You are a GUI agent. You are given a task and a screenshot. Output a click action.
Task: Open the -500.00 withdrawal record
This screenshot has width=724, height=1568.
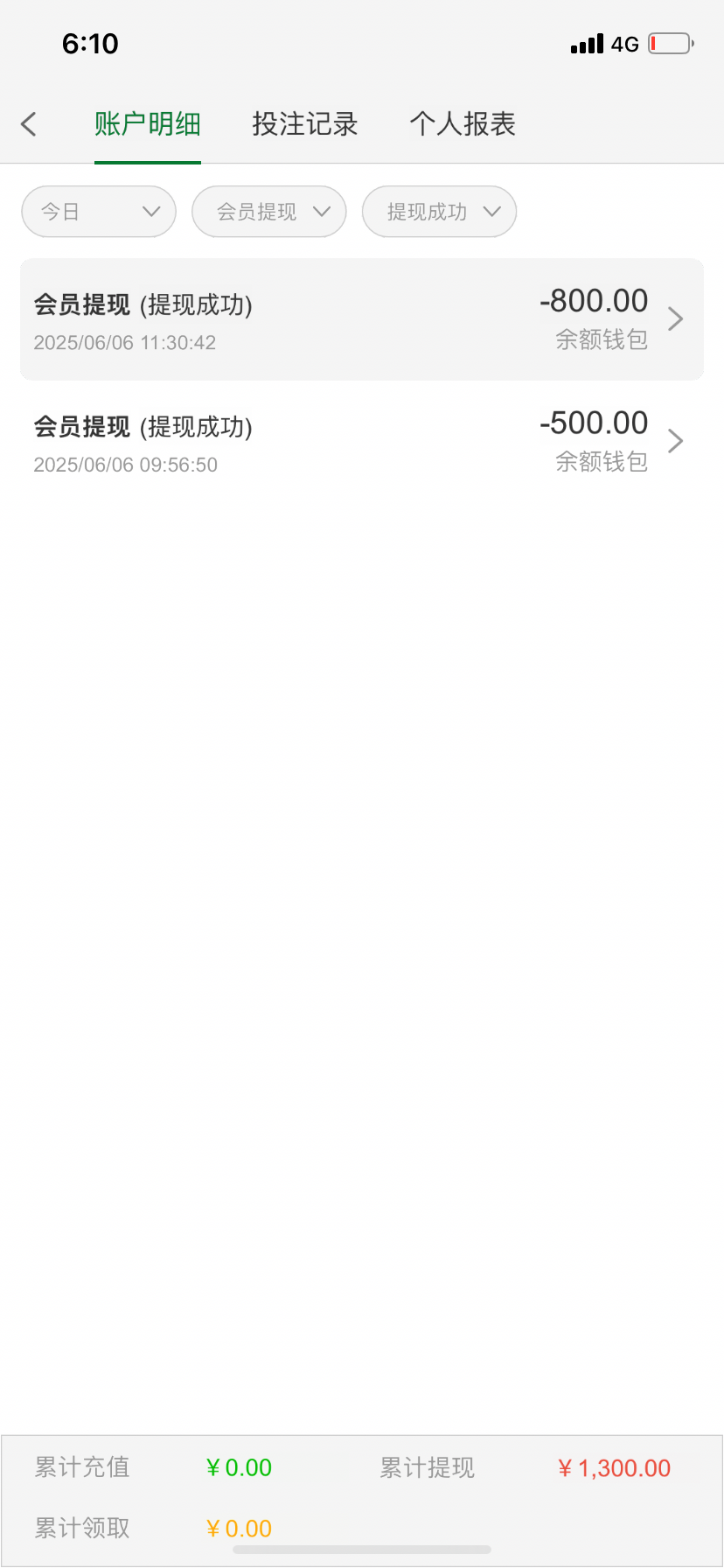coord(362,442)
